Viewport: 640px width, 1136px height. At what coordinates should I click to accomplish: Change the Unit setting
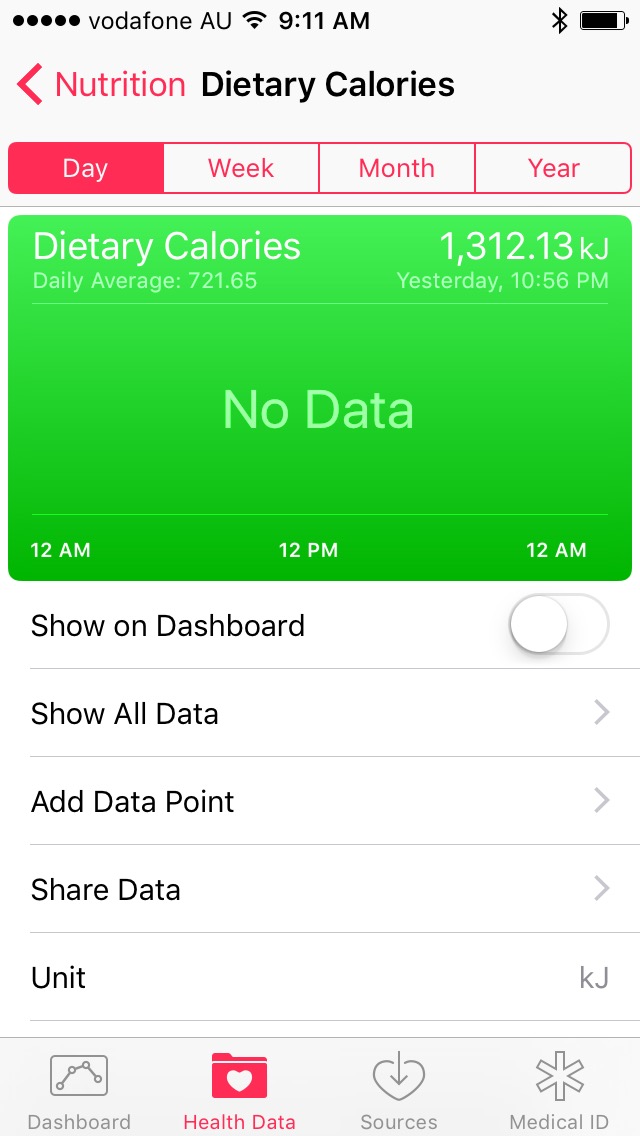(x=320, y=977)
